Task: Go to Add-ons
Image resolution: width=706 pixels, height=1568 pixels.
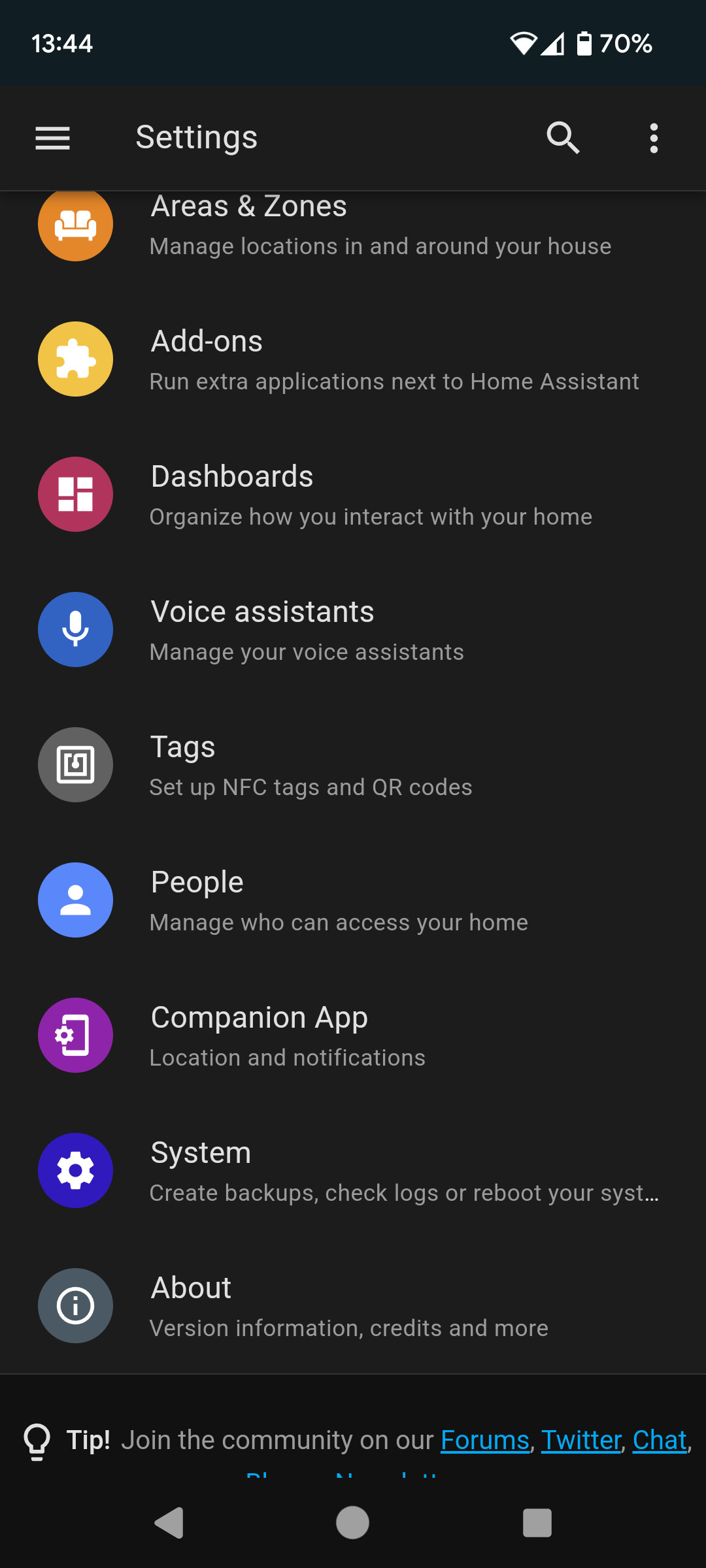Action: coord(353,359)
